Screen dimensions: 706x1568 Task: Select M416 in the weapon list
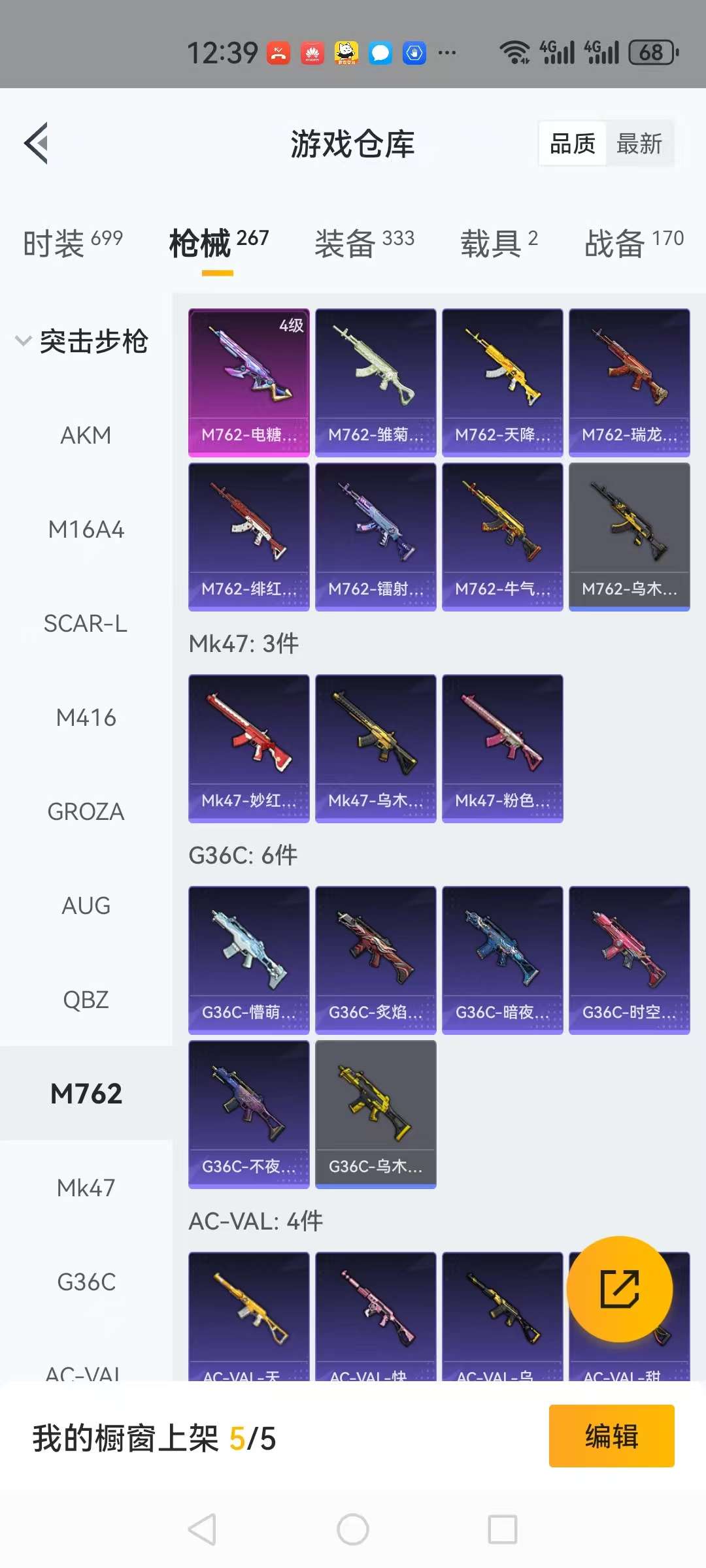pos(86,718)
